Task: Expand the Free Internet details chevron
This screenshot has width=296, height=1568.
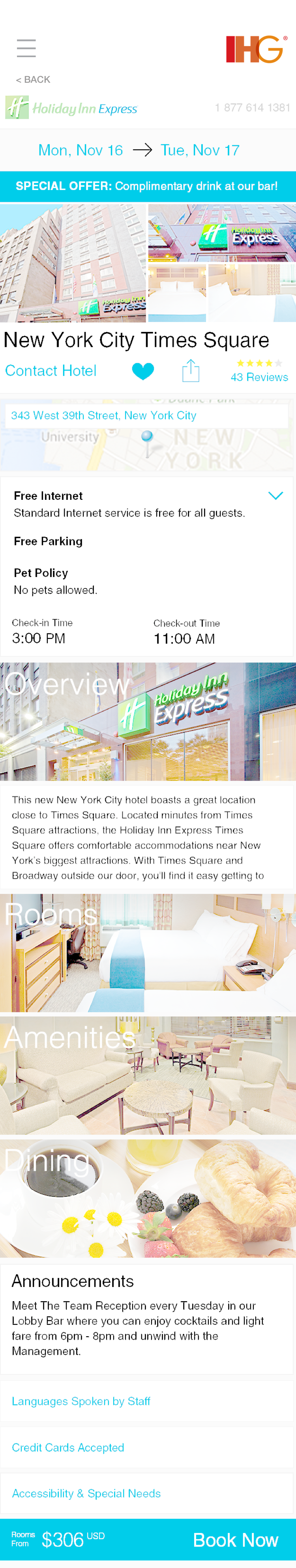Action: point(276,496)
